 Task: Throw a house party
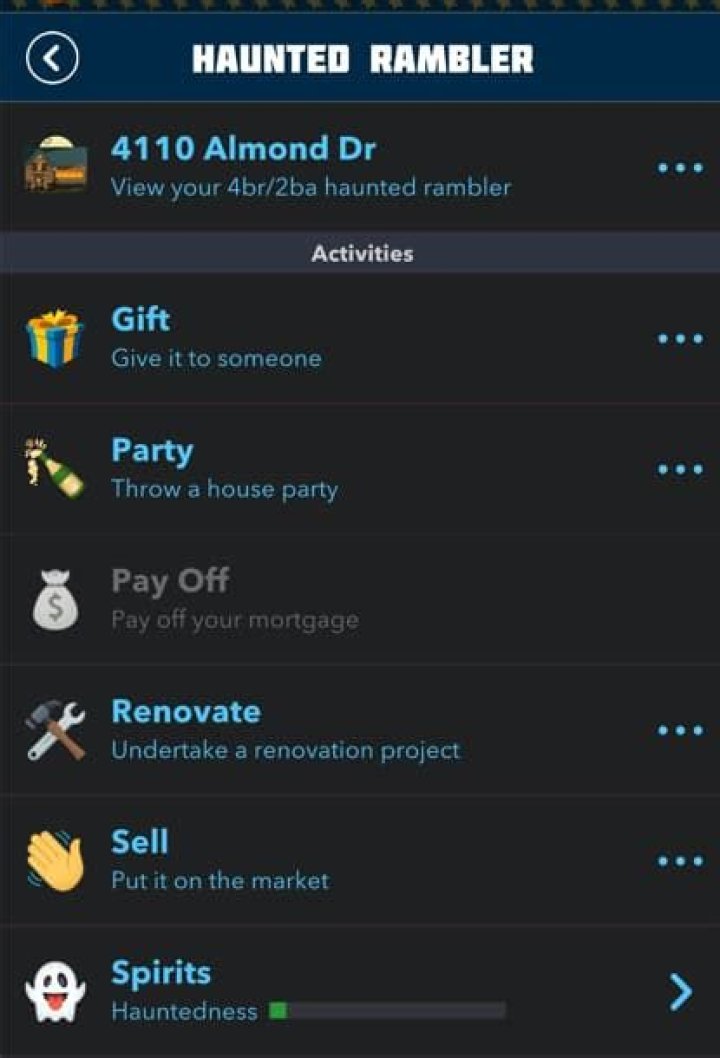click(360, 468)
